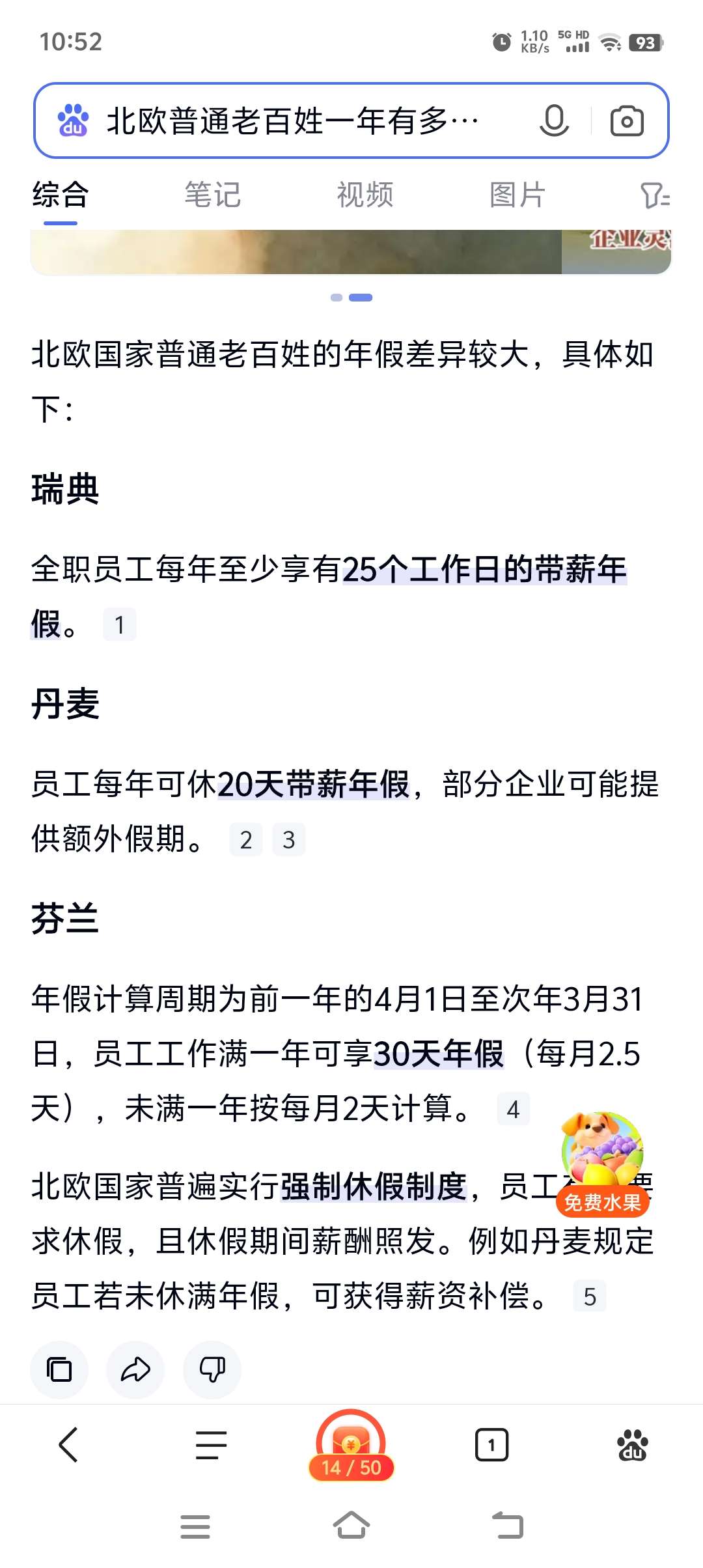
Task: Open citation 5 reference
Action: point(590,1296)
